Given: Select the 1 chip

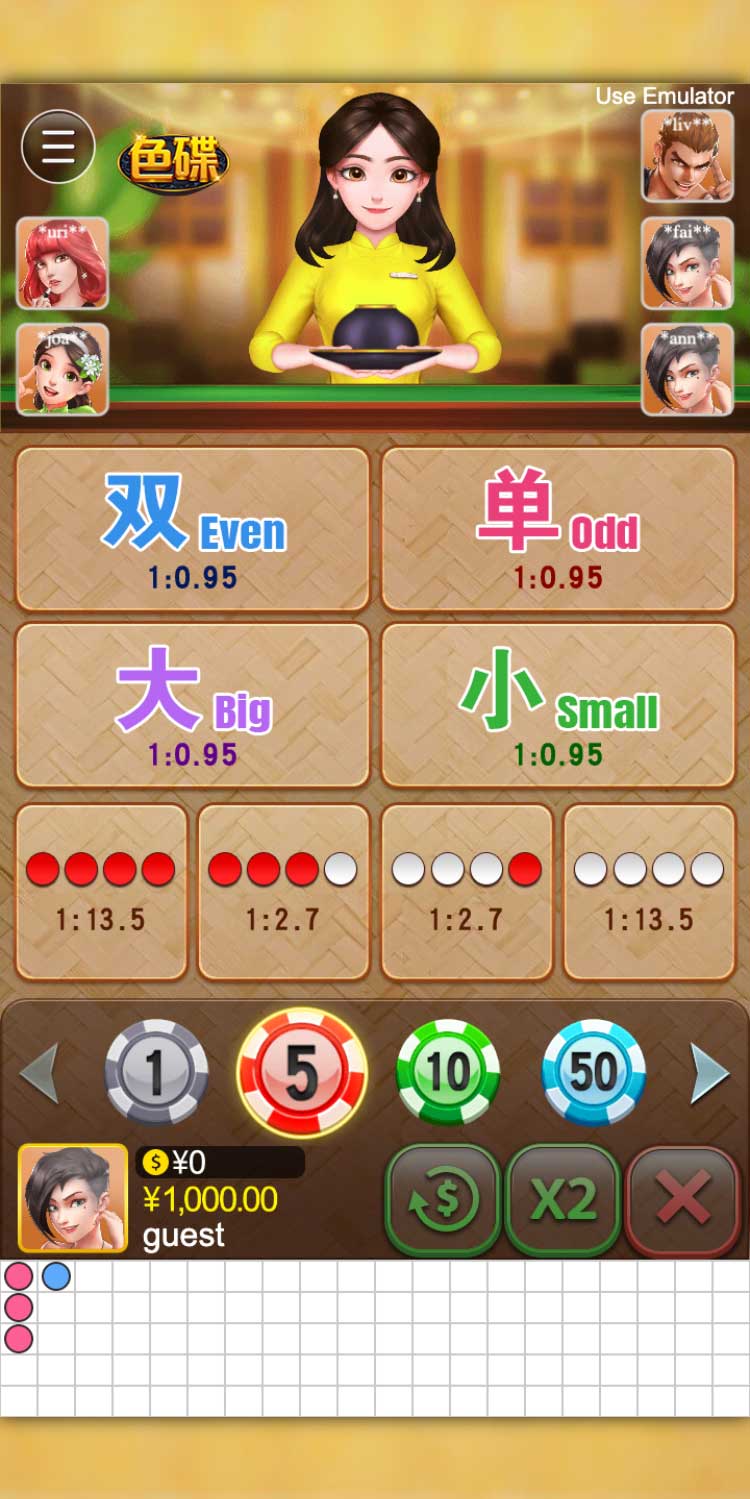Looking at the screenshot, I should tap(156, 1073).
